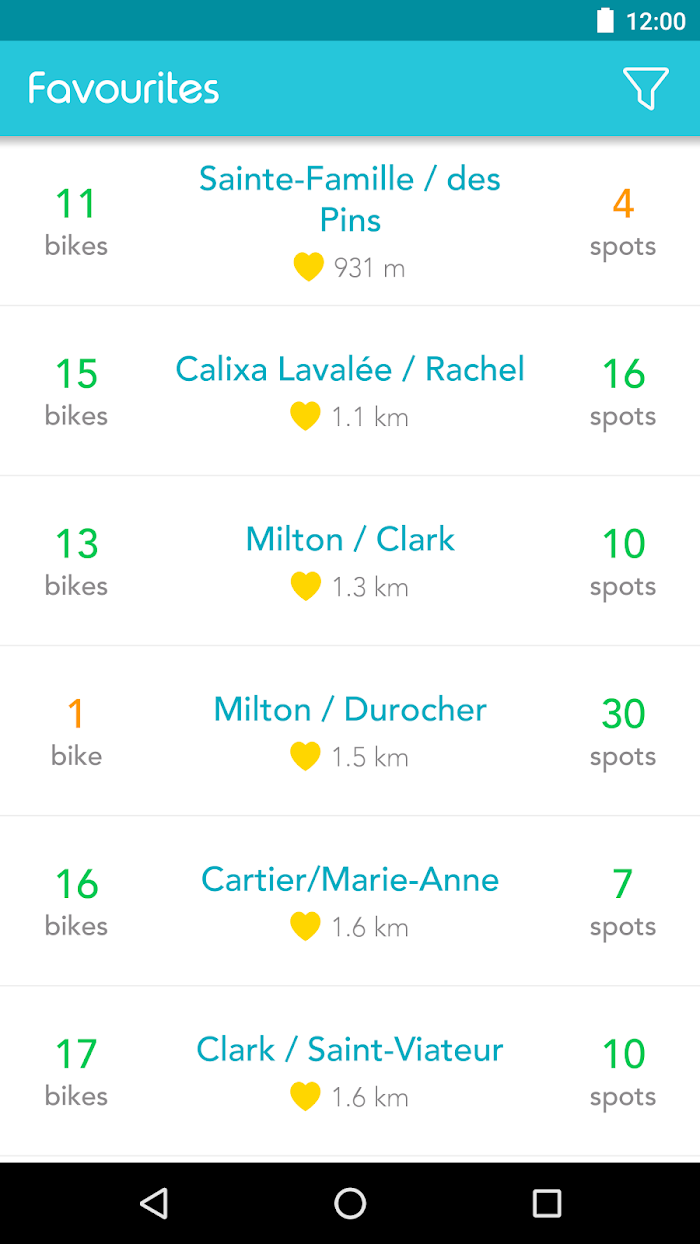Go to the system home screen
The image size is (700, 1244).
click(x=350, y=1203)
